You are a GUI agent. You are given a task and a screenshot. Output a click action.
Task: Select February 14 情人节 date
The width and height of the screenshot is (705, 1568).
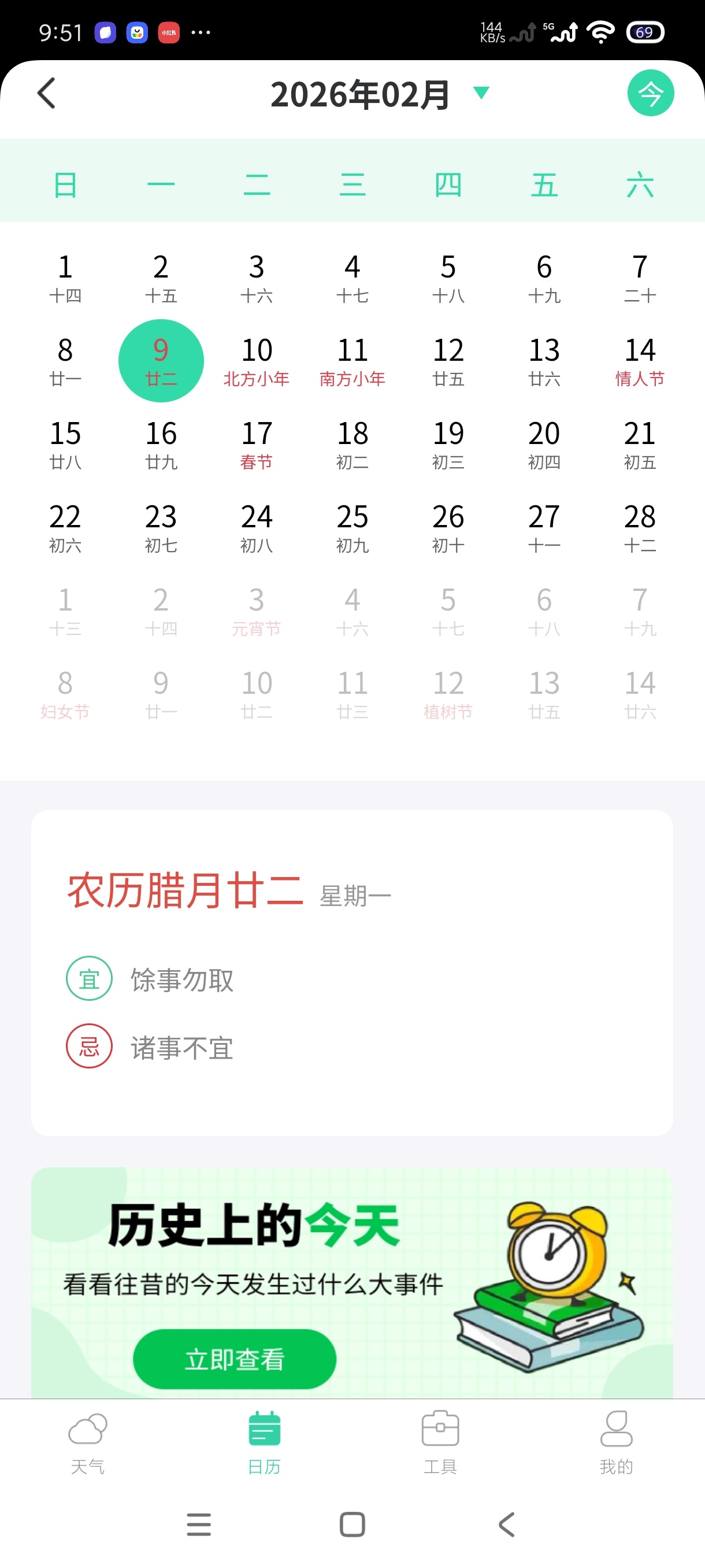(639, 360)
